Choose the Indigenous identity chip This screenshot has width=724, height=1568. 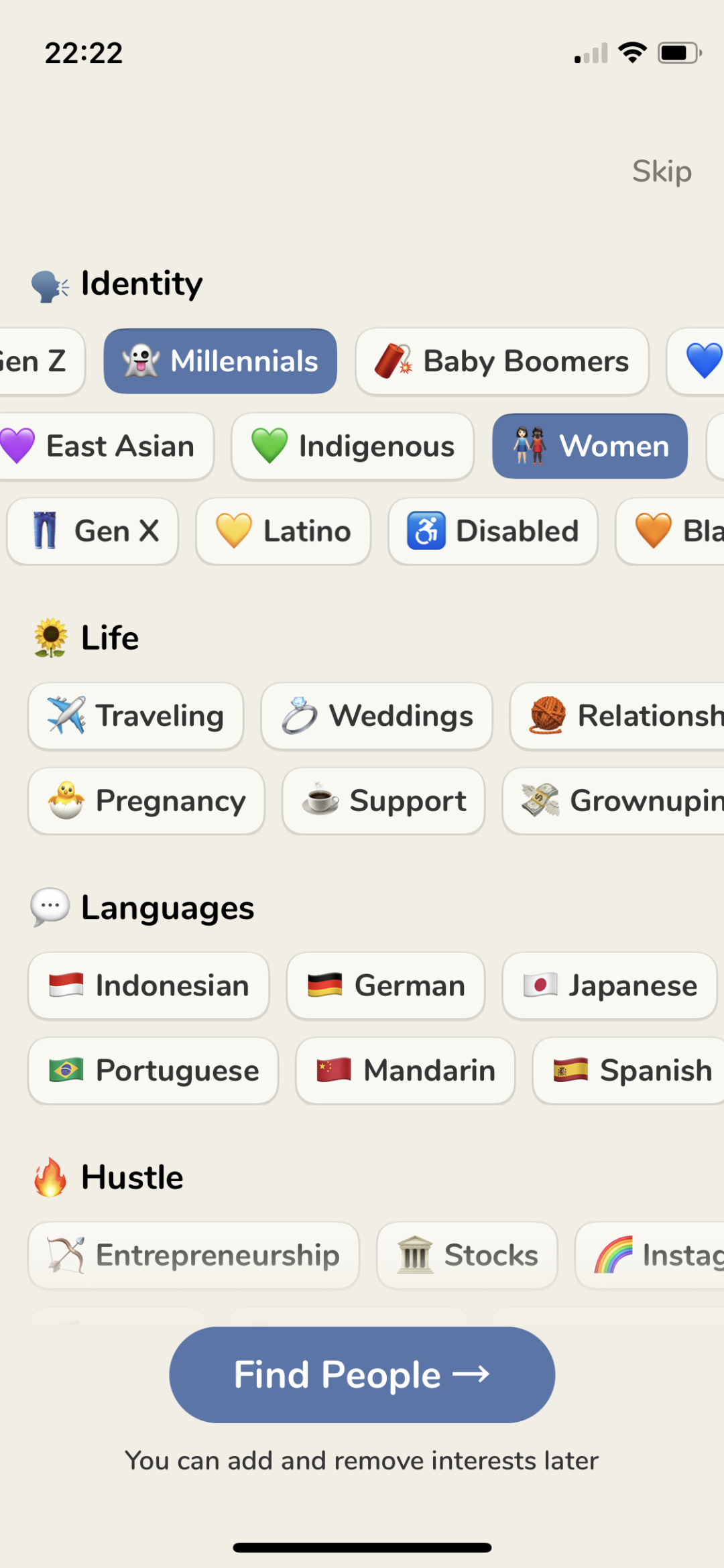point(353,446)
